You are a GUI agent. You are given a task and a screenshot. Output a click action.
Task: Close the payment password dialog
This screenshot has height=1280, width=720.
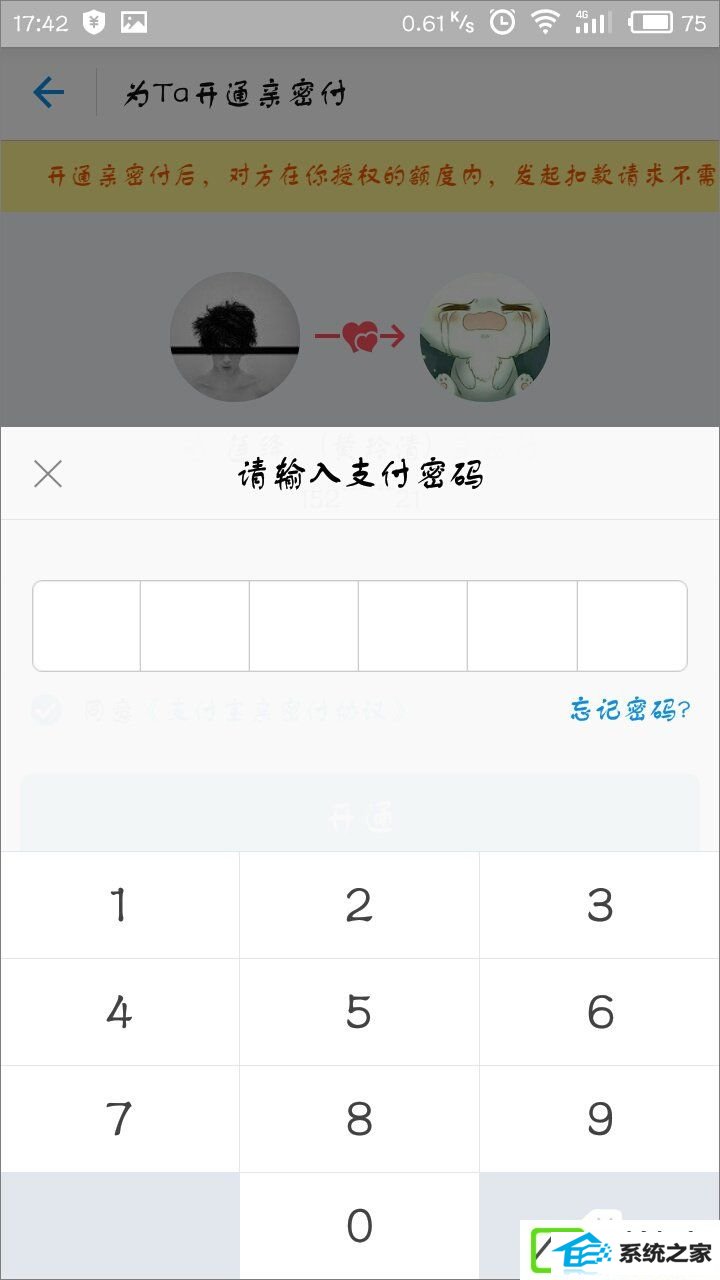tap(47, 474)
